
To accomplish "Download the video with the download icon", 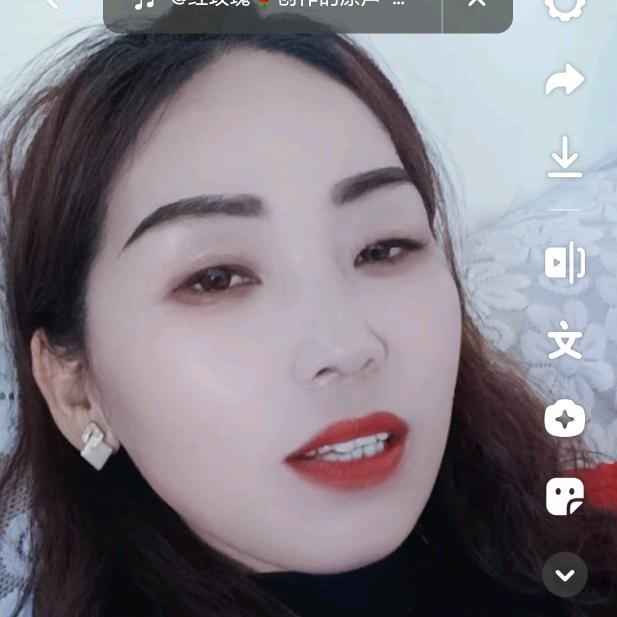I will tap(565, 158).
